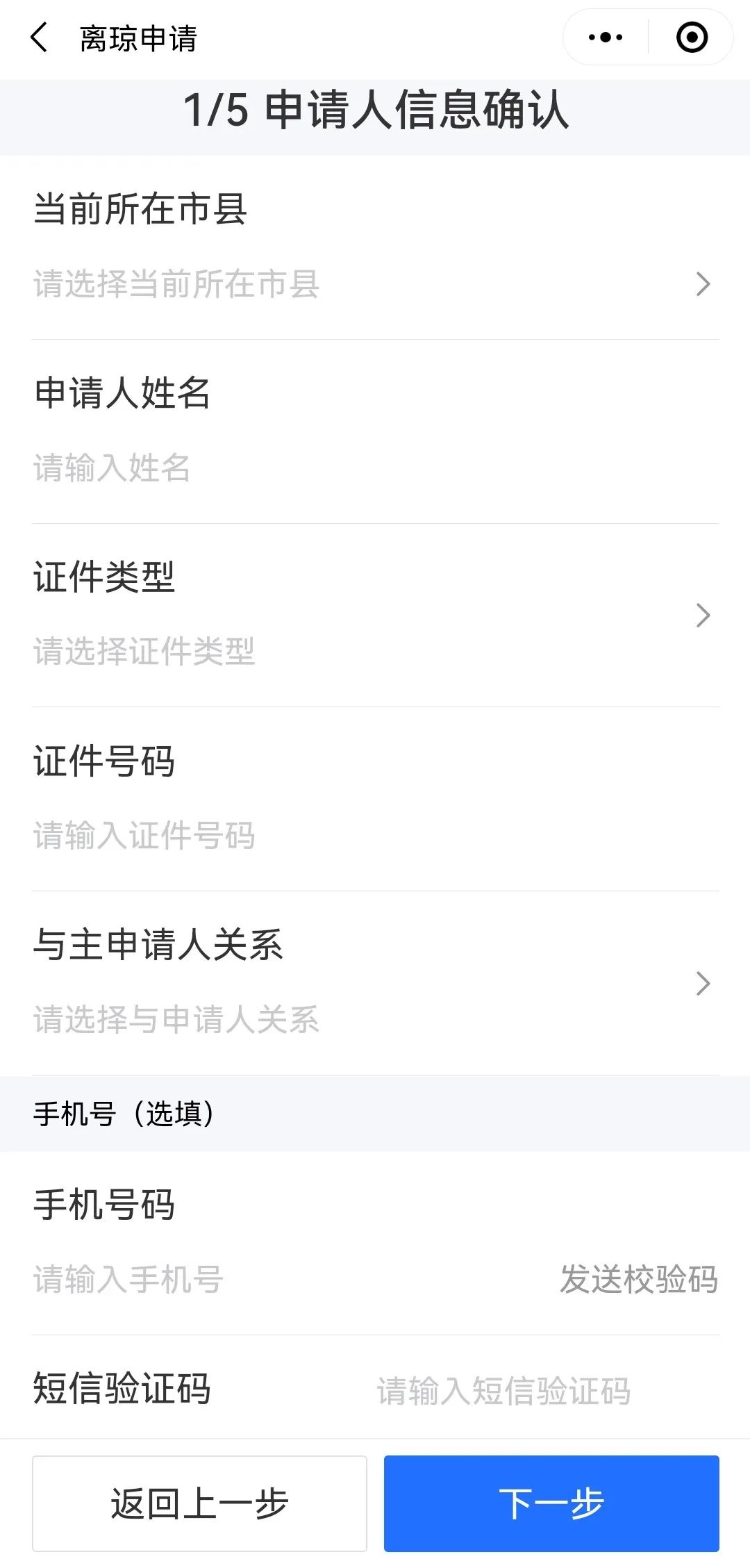Tap 发送校验码 to send the code
This screenshot has height=1568, width=750.
[638, 1279]
